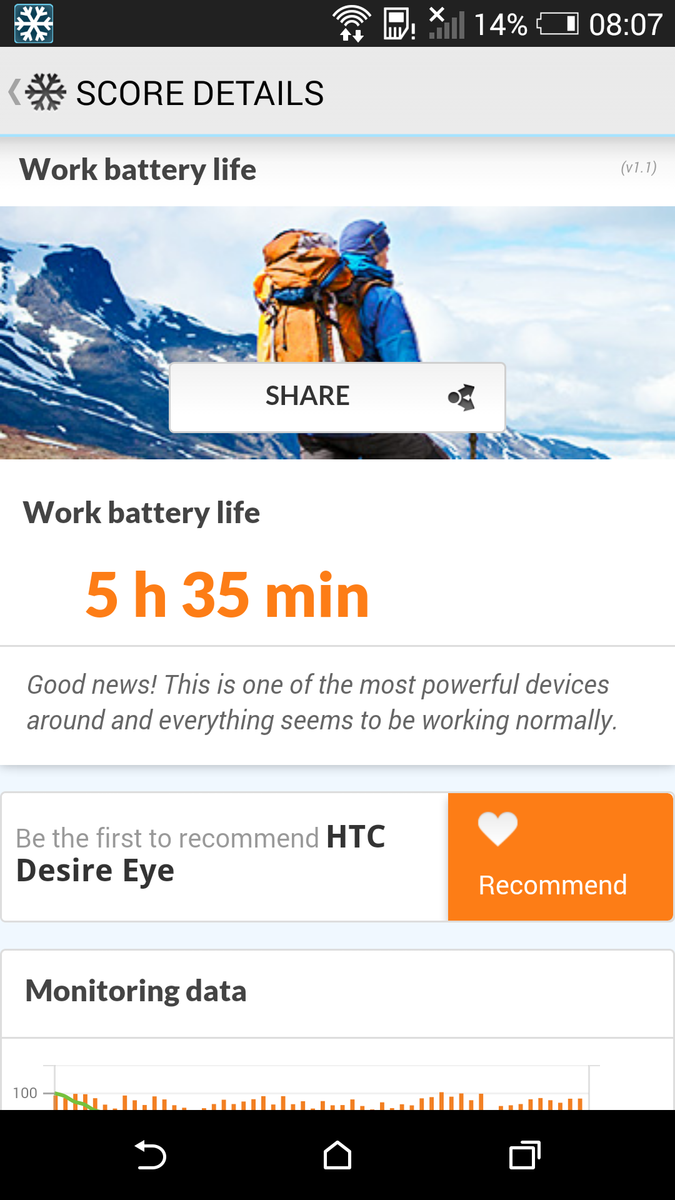Go to the home screen
The height and width of the screenshot is (1200, 675).
[338, 1155]
